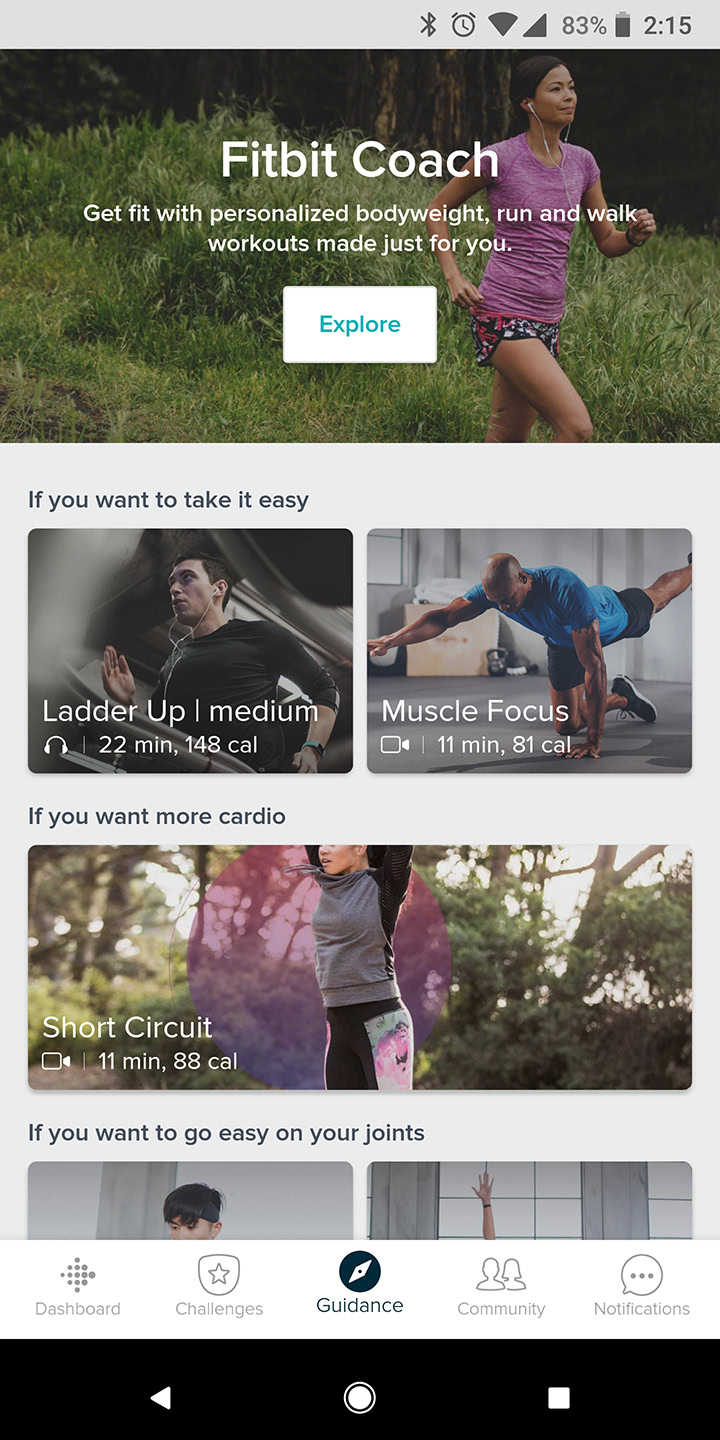Switch to the Challenges tab
Viewport: 720px width, 1440px height.
click(x=219, y=1288)
